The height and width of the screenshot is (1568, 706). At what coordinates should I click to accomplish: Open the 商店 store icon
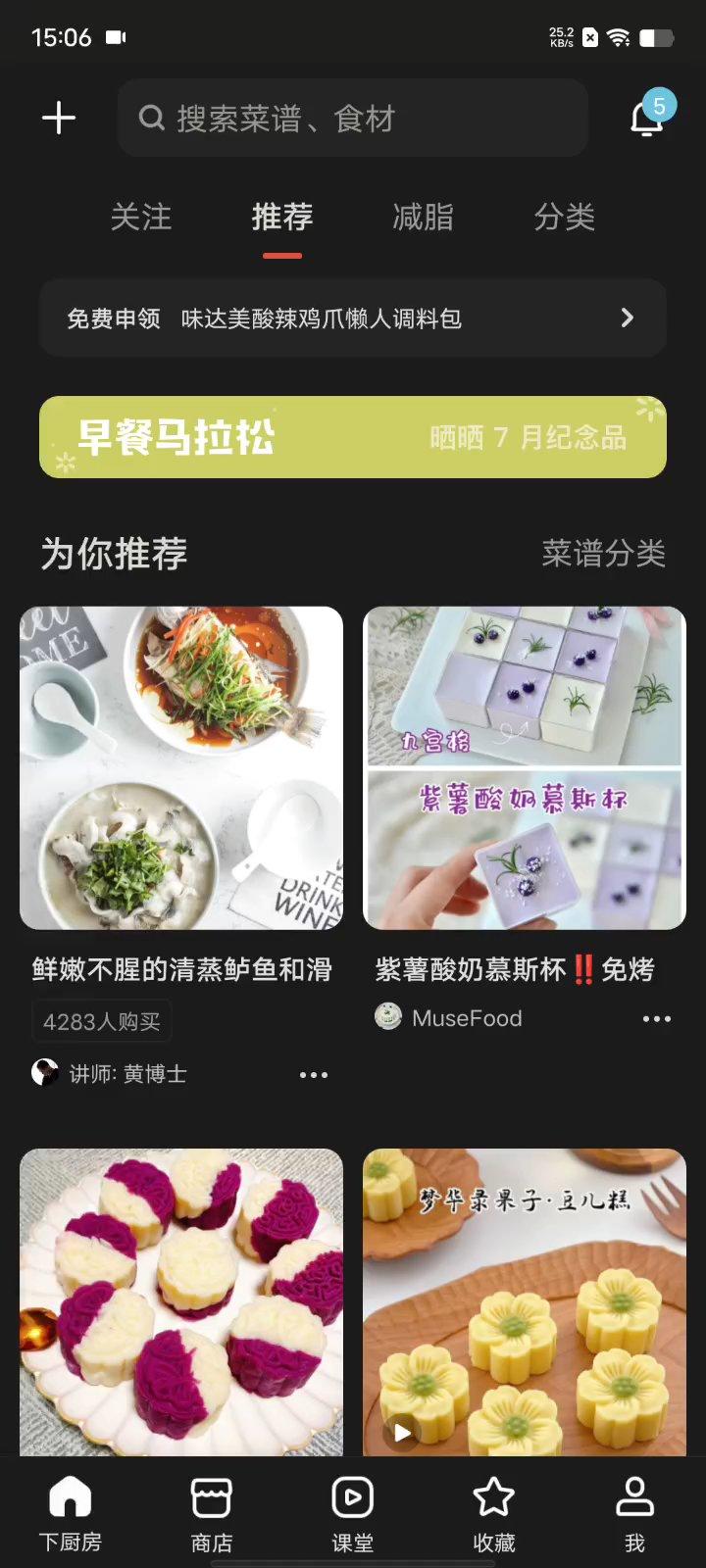211,1497
